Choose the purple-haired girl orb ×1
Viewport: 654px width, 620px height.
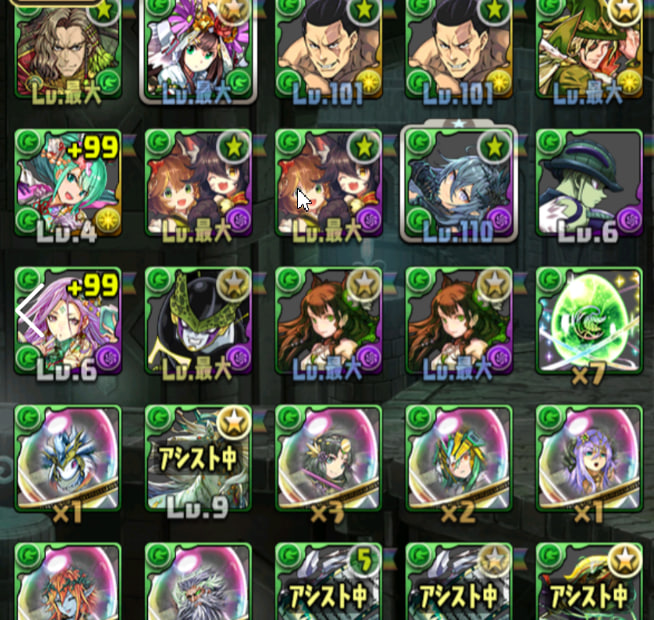[x=587, y=457]
